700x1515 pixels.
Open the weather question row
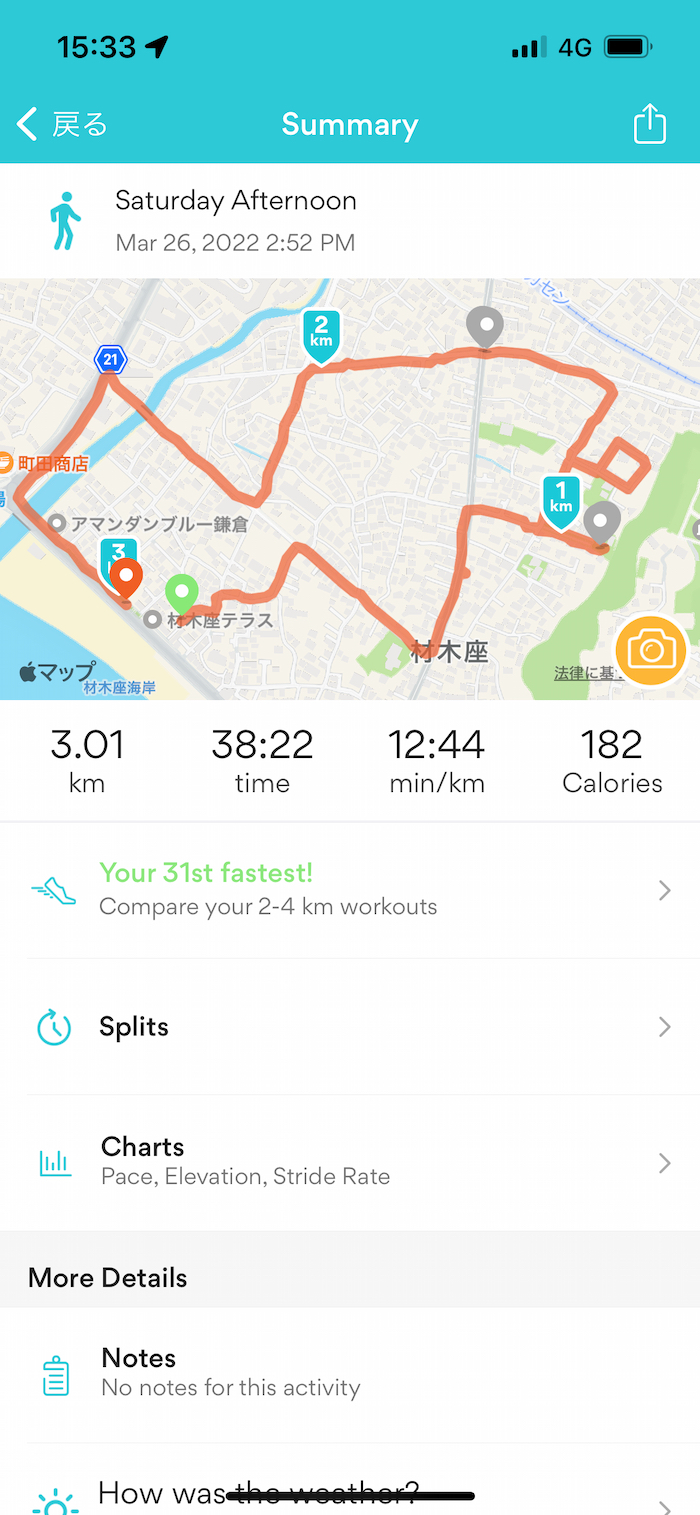pyautogui.click(x=350, y=1493)
